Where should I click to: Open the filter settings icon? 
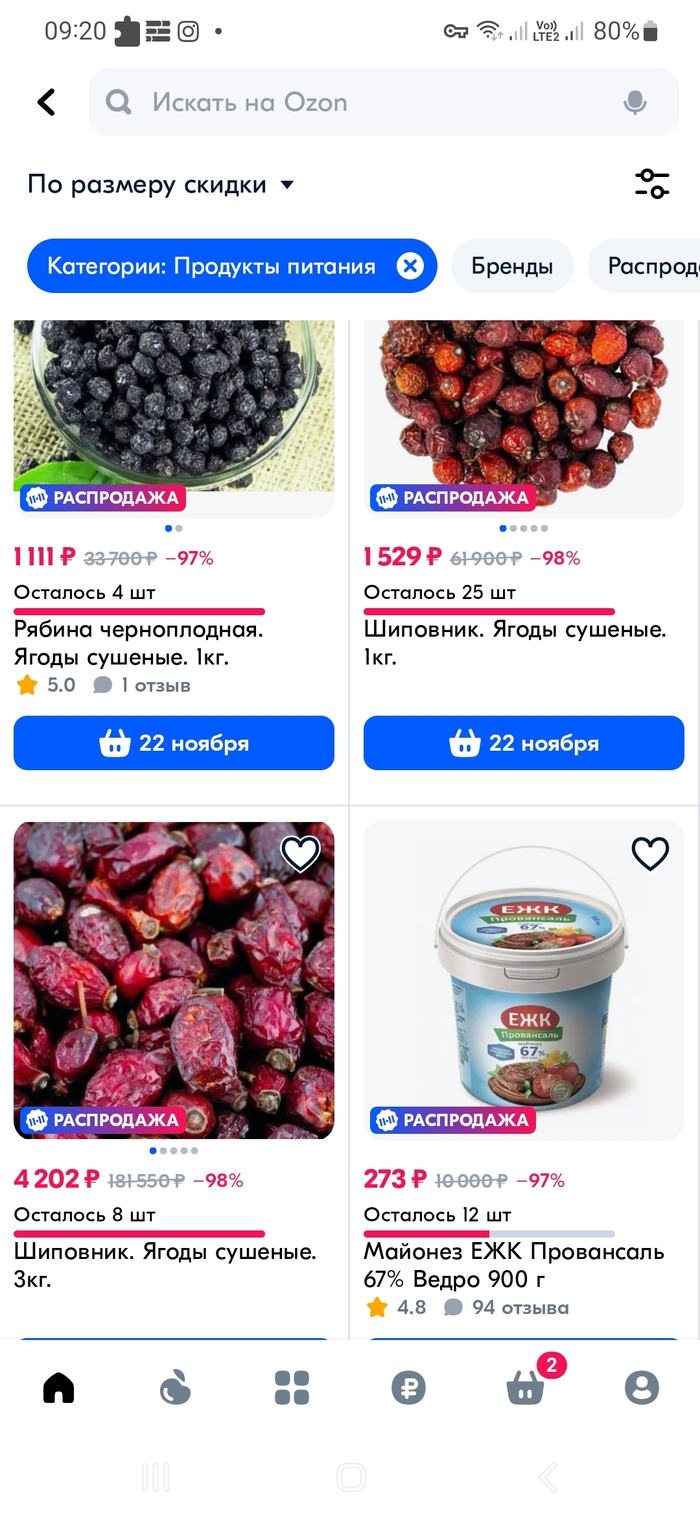coord(652,184)
